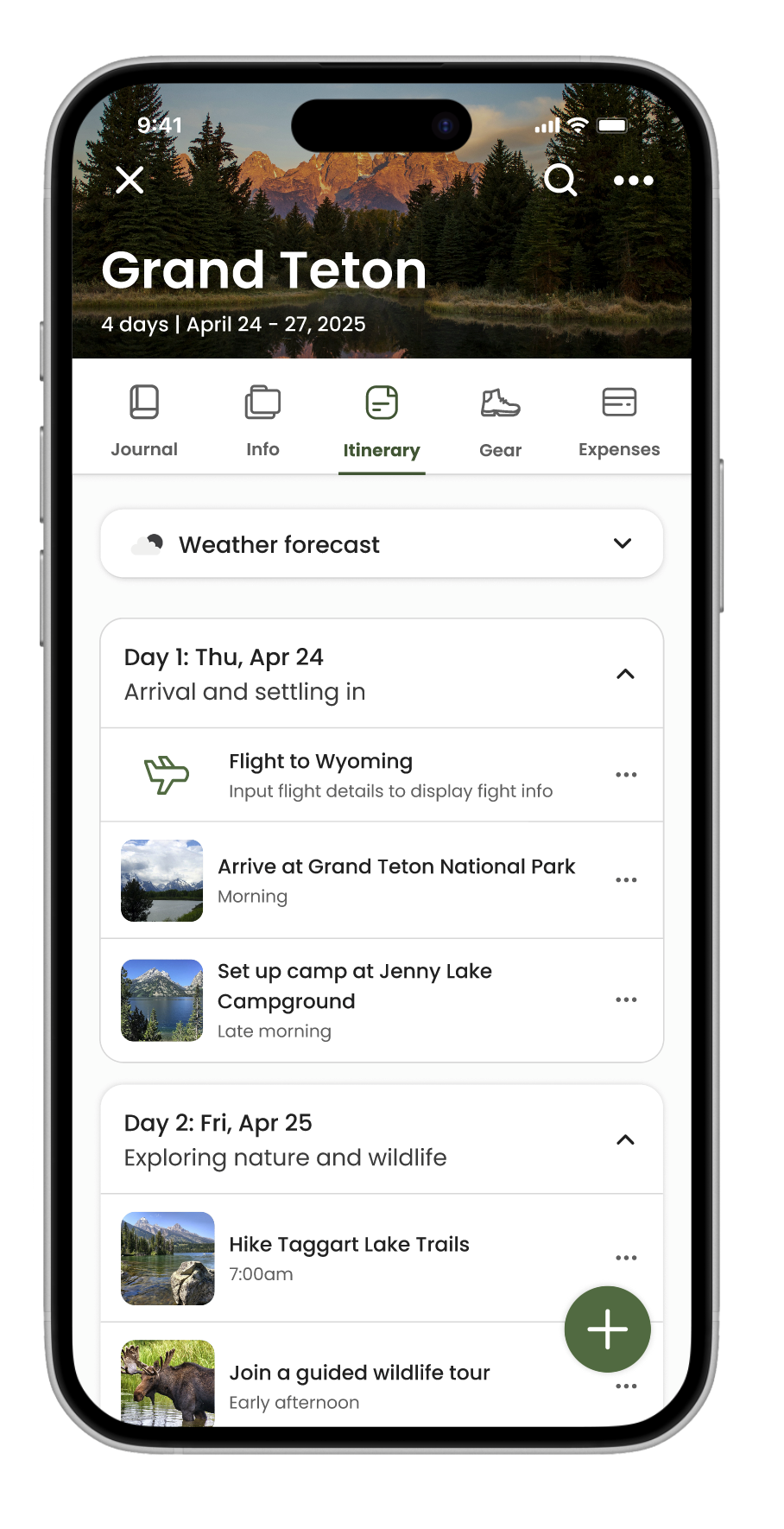Add a new itinerary item
Viewport: 784px width, 1529px height.
tap(607, 1329)
